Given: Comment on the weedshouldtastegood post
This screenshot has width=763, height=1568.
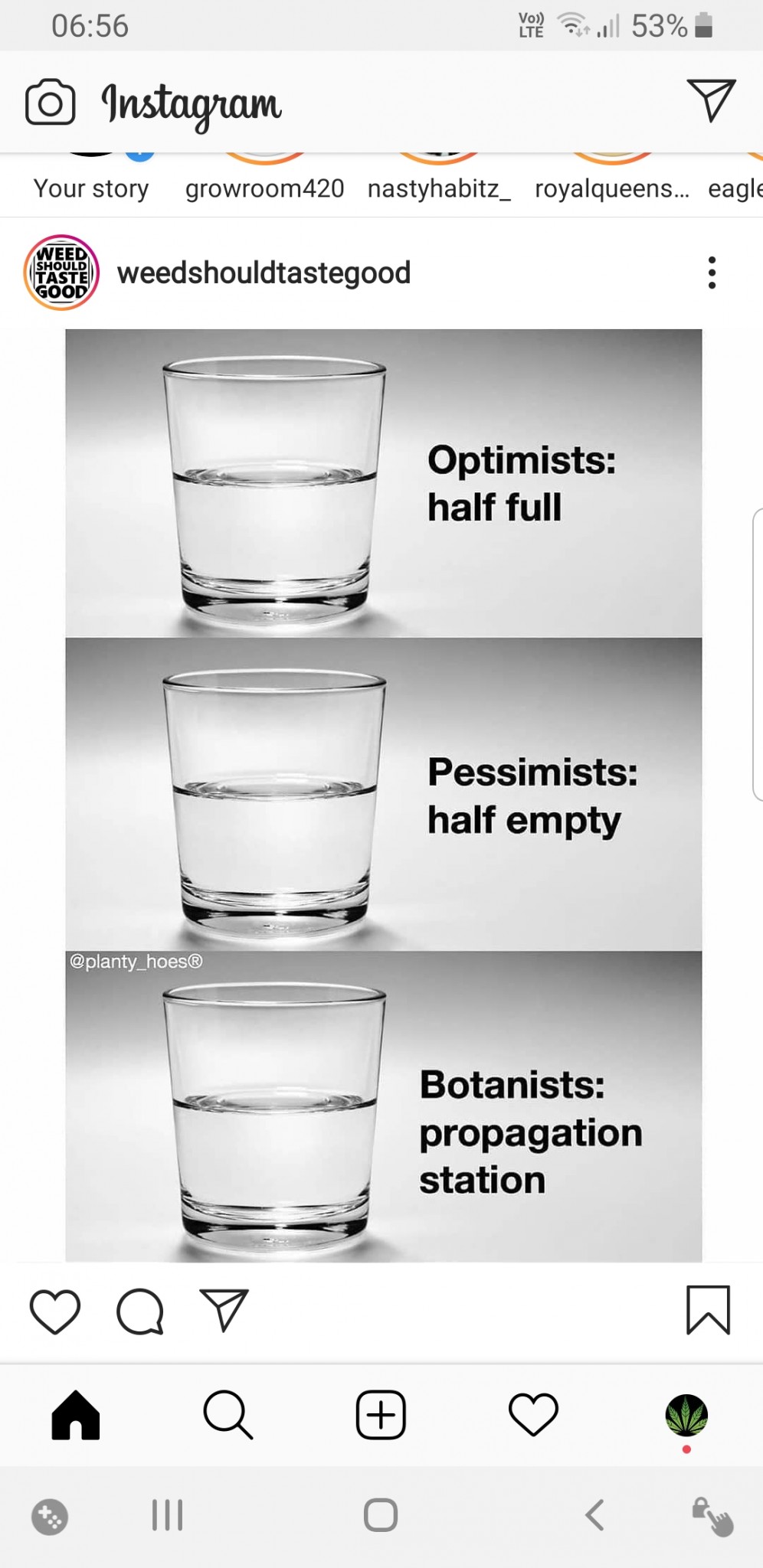Looking at the screenshot, I should point(140,1311).
